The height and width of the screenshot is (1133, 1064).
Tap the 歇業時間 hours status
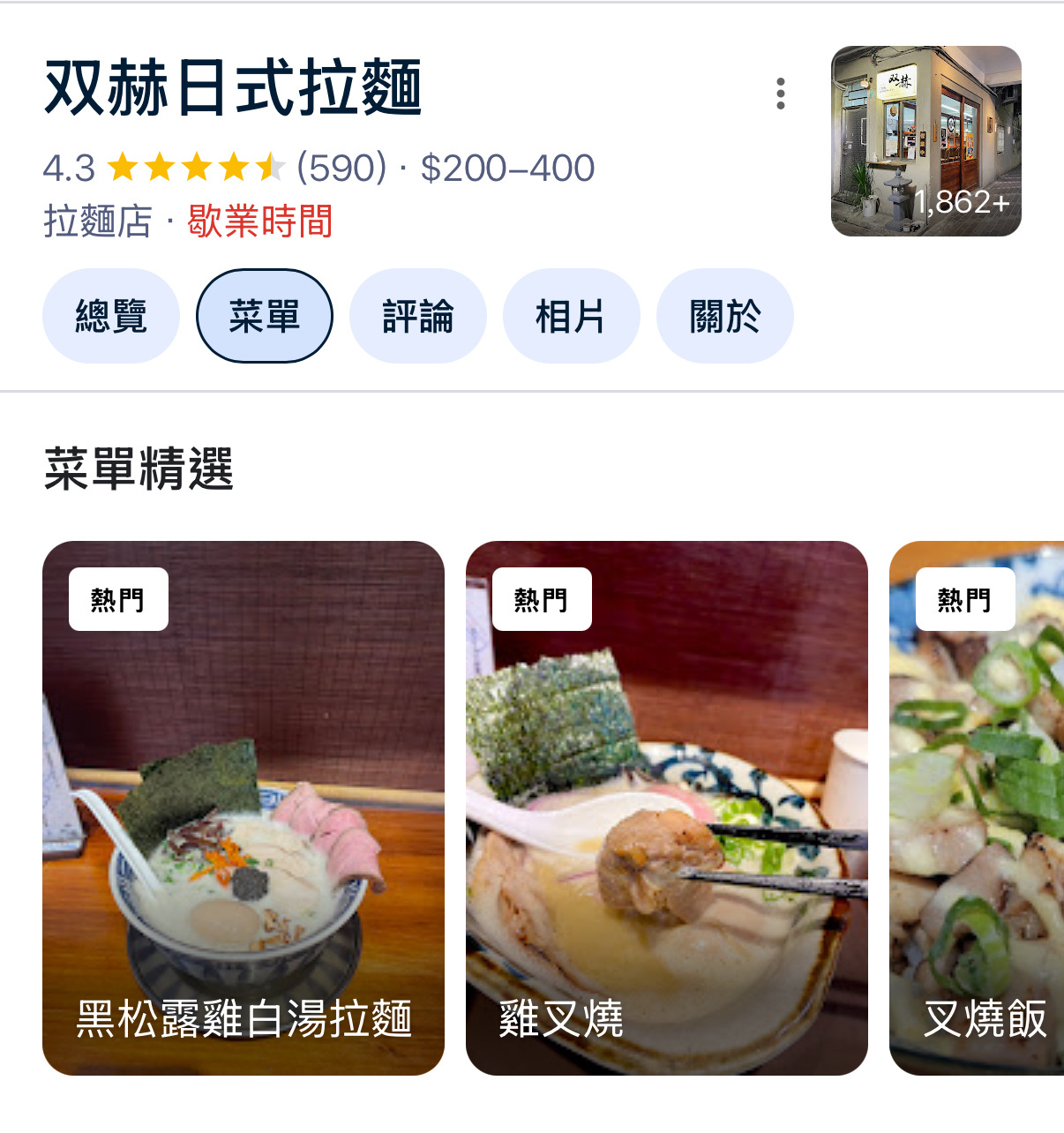pos(260,221)
